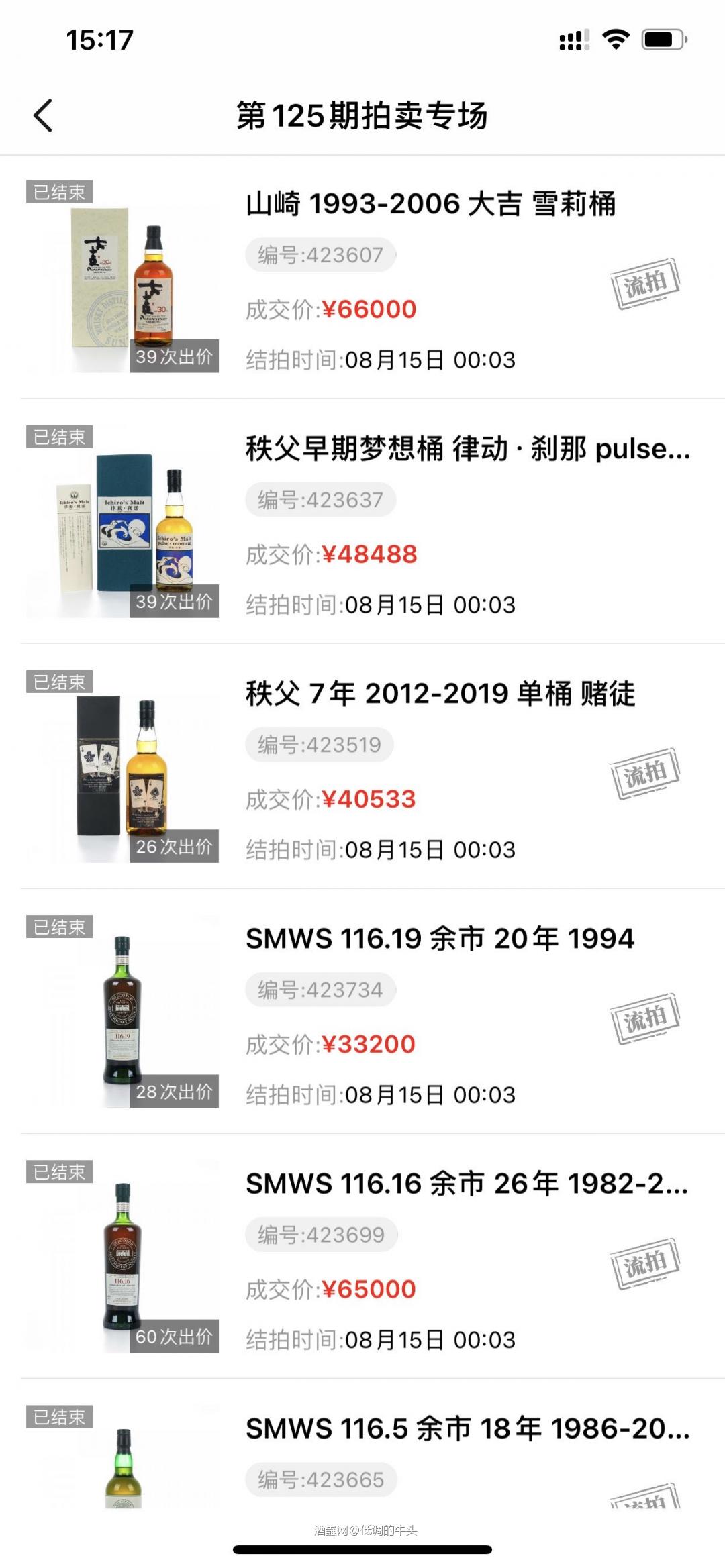Viewport: 725px width, 1568px height.
Task: Select the SMWS 116.19 余市 20年 1994 lot
Action: pos(440,939)
